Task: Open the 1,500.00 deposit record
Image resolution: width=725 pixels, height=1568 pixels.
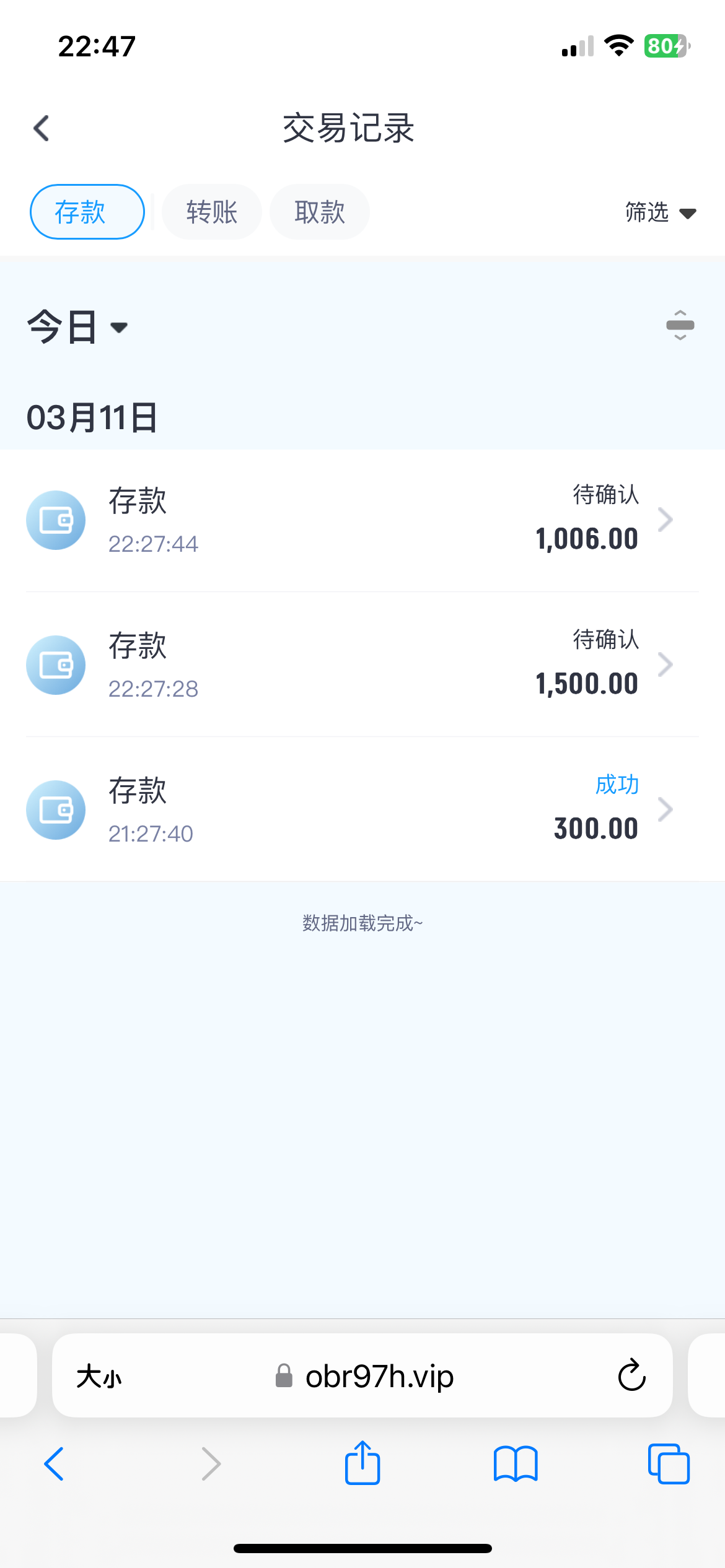Action: pos(362,665)
